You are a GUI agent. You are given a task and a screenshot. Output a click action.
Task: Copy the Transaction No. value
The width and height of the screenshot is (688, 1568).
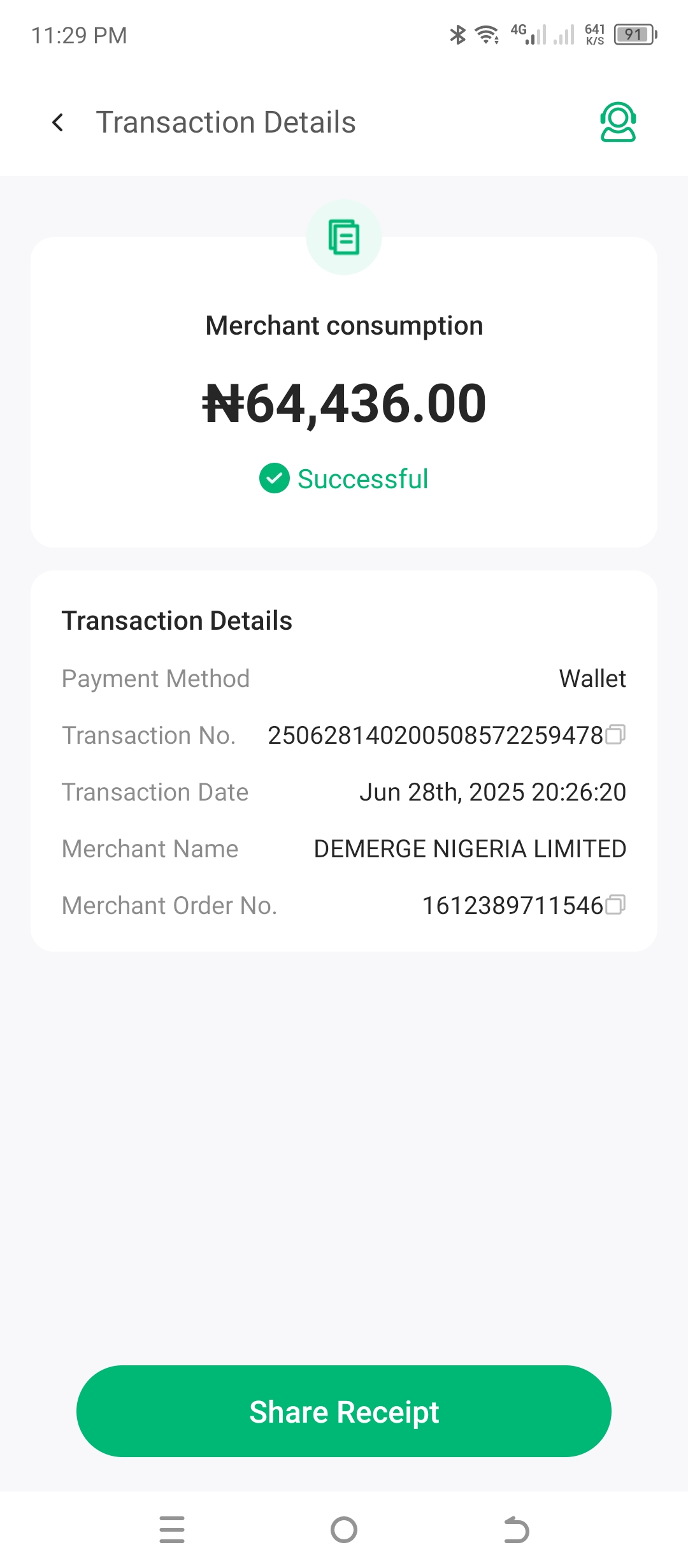point(615,735)
